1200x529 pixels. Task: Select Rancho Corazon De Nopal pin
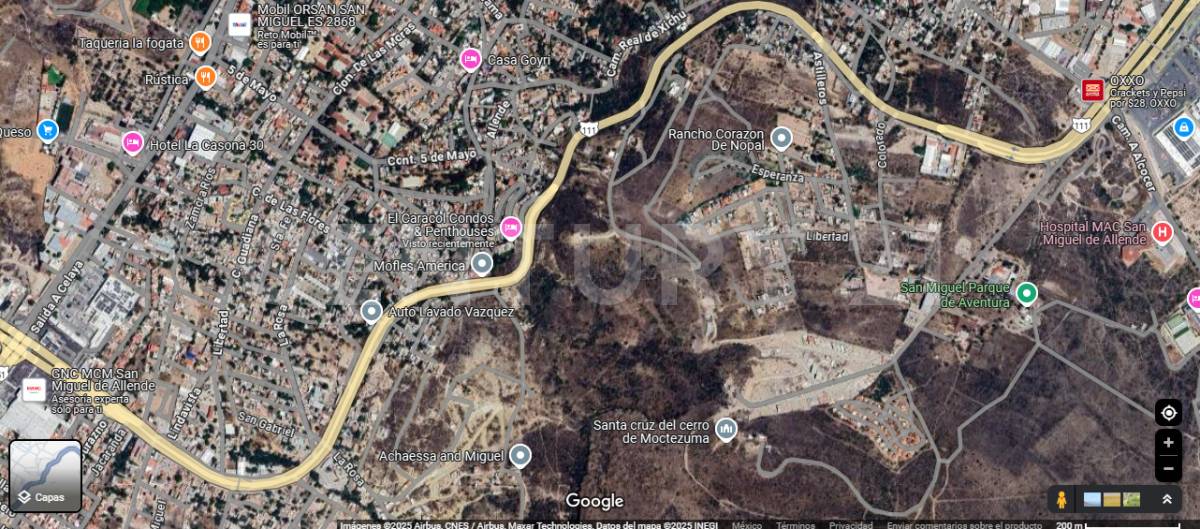coord(782,138)
